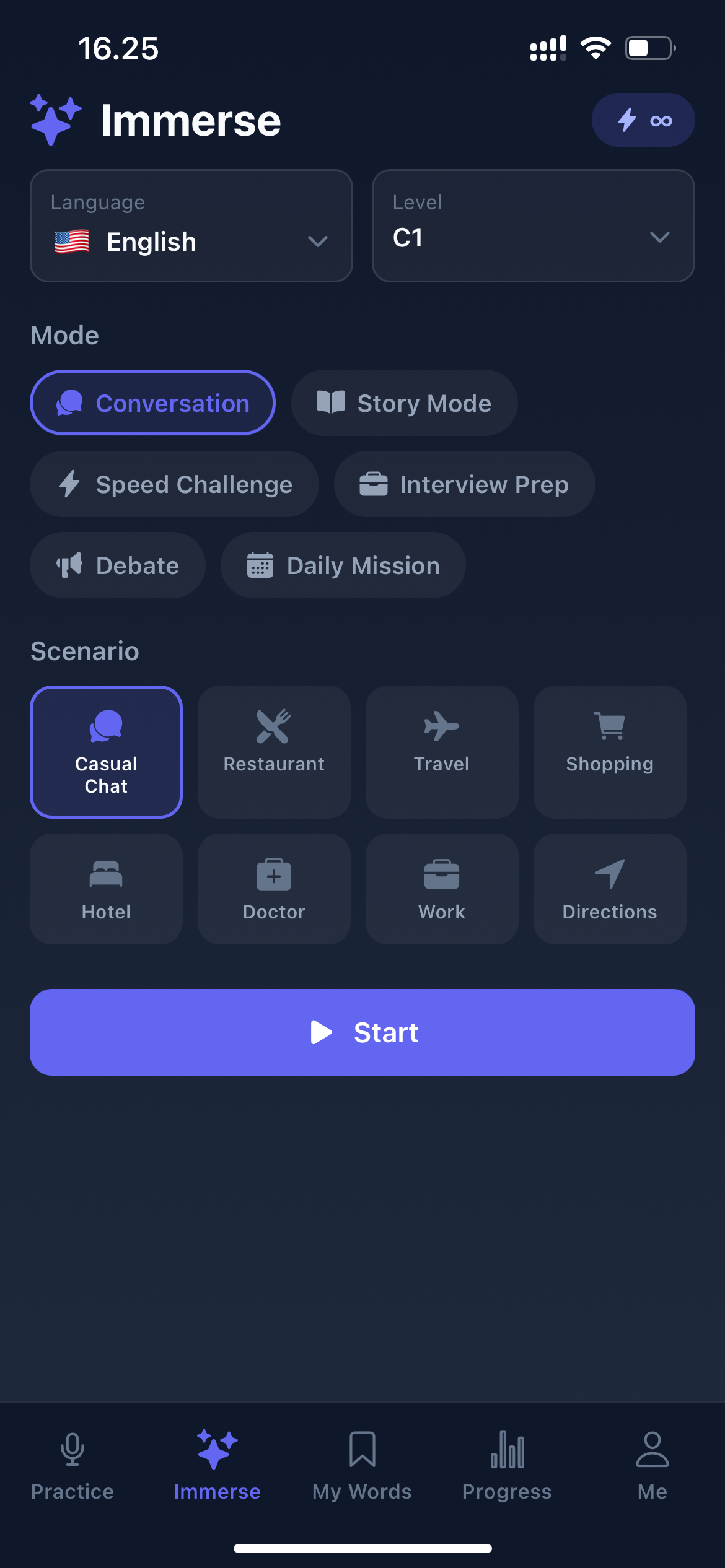Select the Work briefcase scenario icon
725x1568 pixels.
(x=441, y=876)
